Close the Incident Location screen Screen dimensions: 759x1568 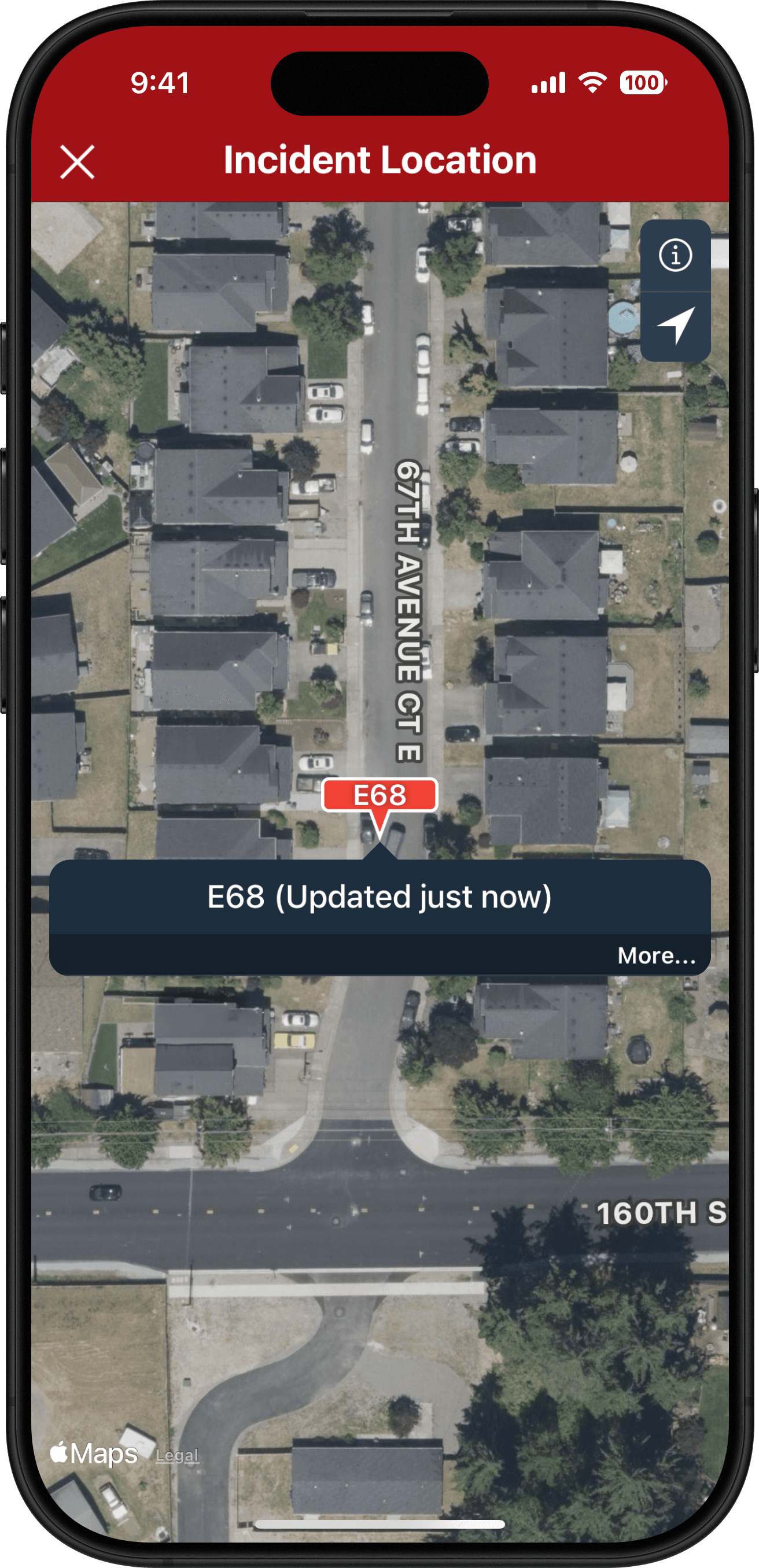[x=78, y=162]
